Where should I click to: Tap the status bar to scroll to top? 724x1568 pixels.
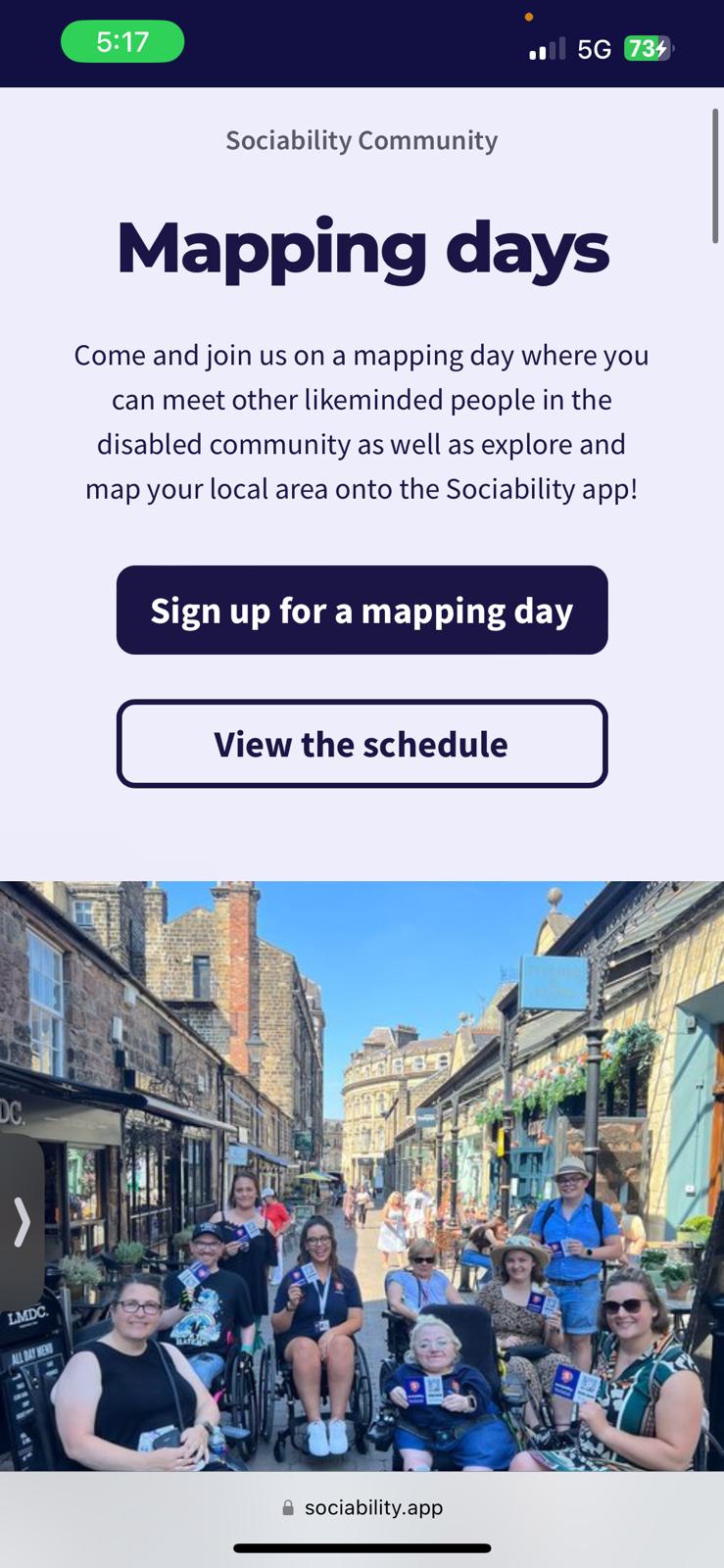point(362,43)
